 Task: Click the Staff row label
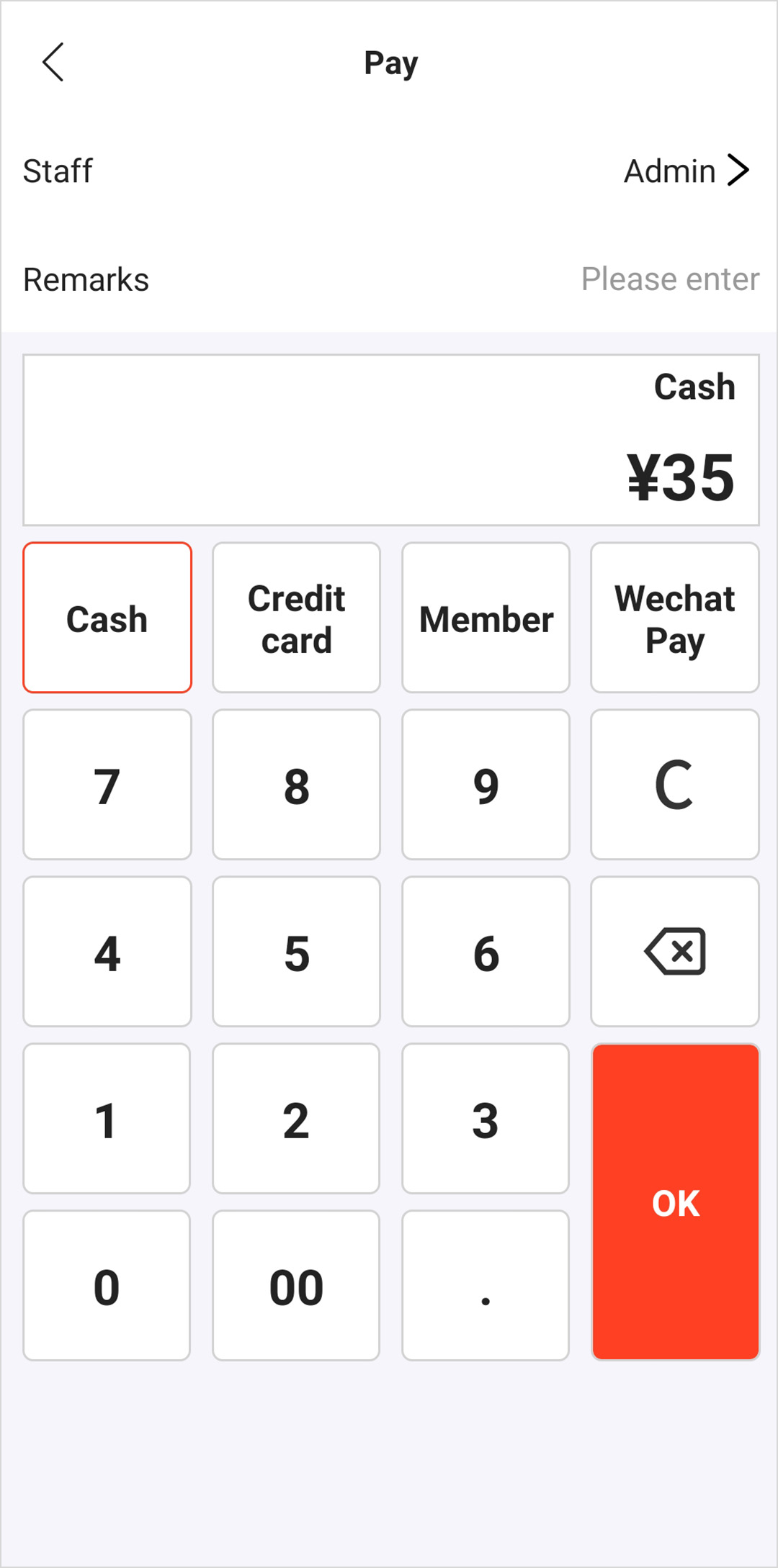[x=58, y=170]
